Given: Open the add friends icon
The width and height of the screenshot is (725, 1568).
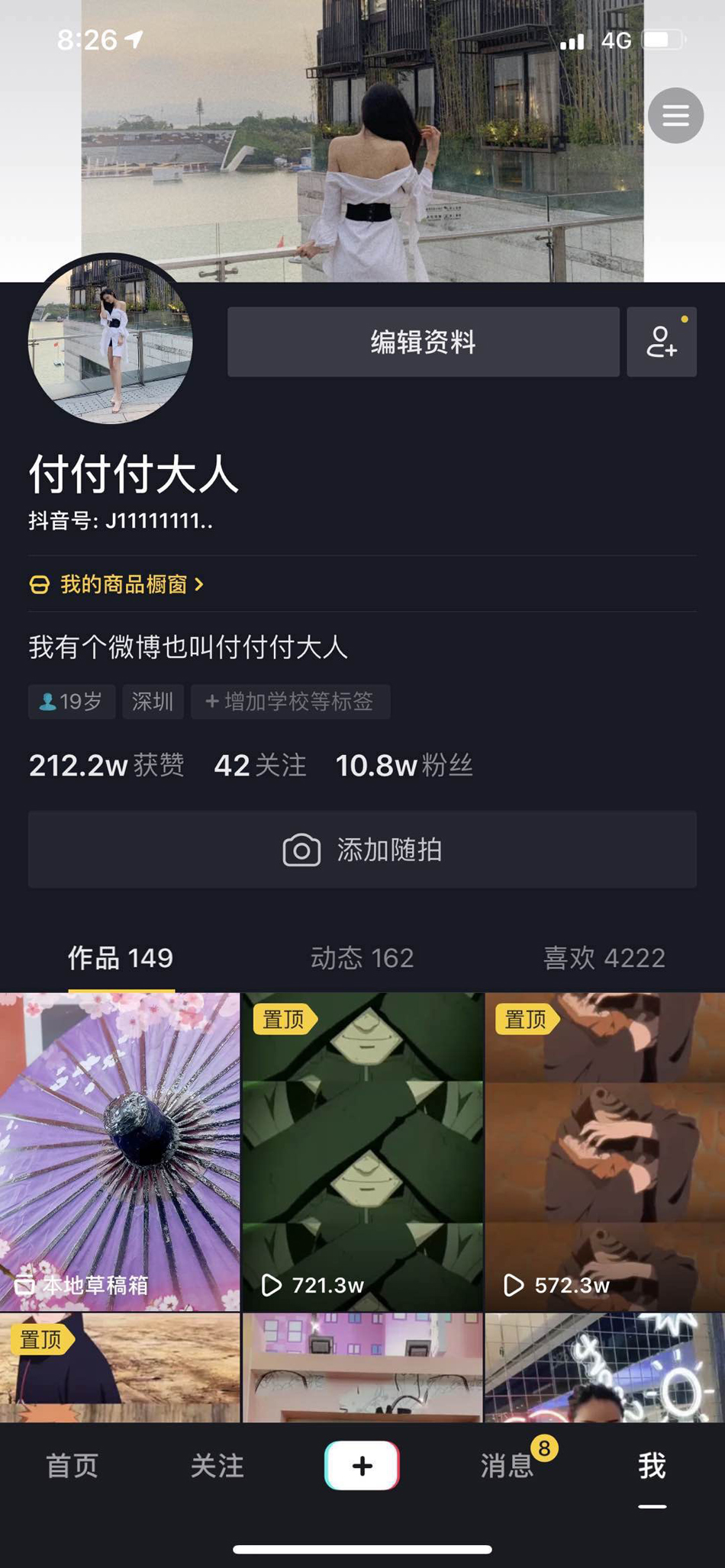Looking at the screenshot, I should tap(661, 342).
